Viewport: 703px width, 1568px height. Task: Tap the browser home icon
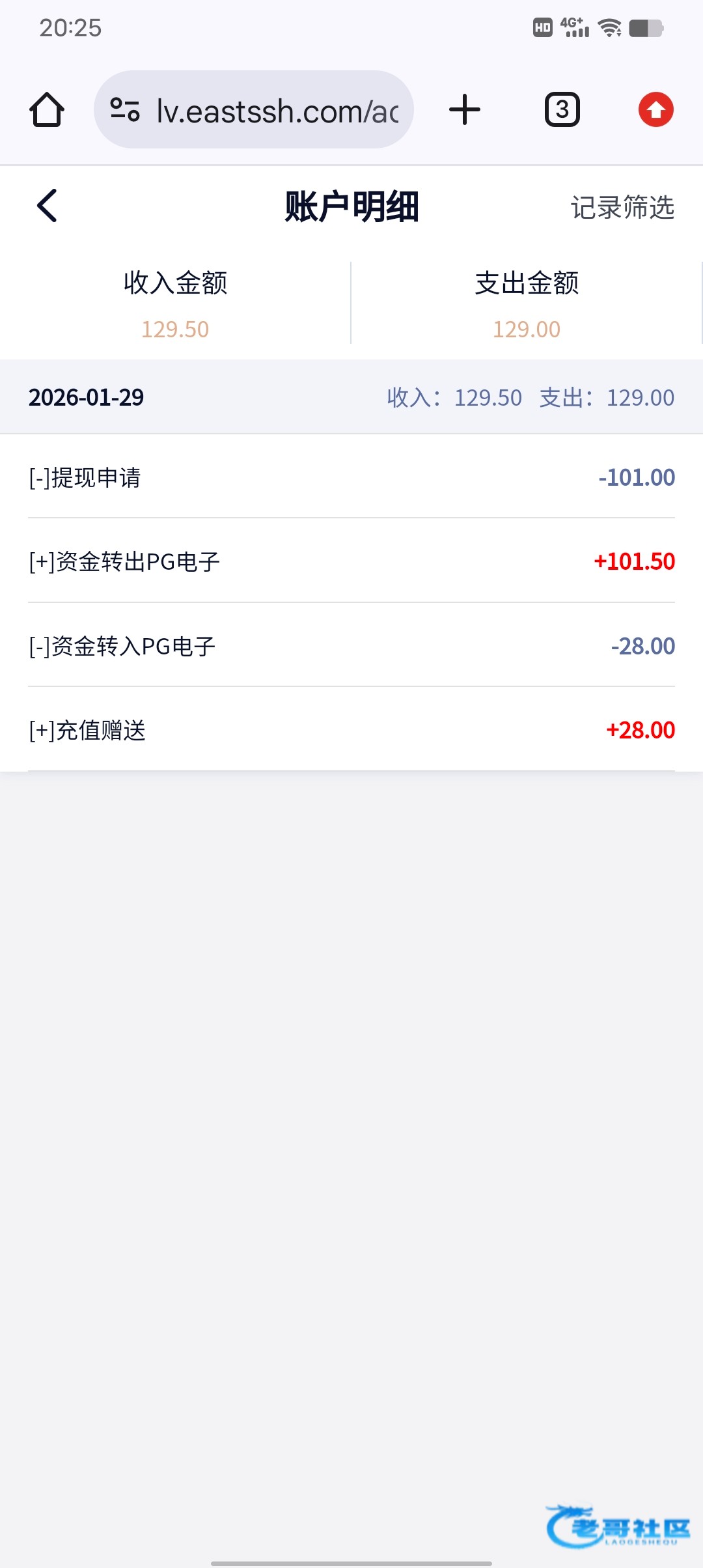pyautogui.click(x=47, y=109)
